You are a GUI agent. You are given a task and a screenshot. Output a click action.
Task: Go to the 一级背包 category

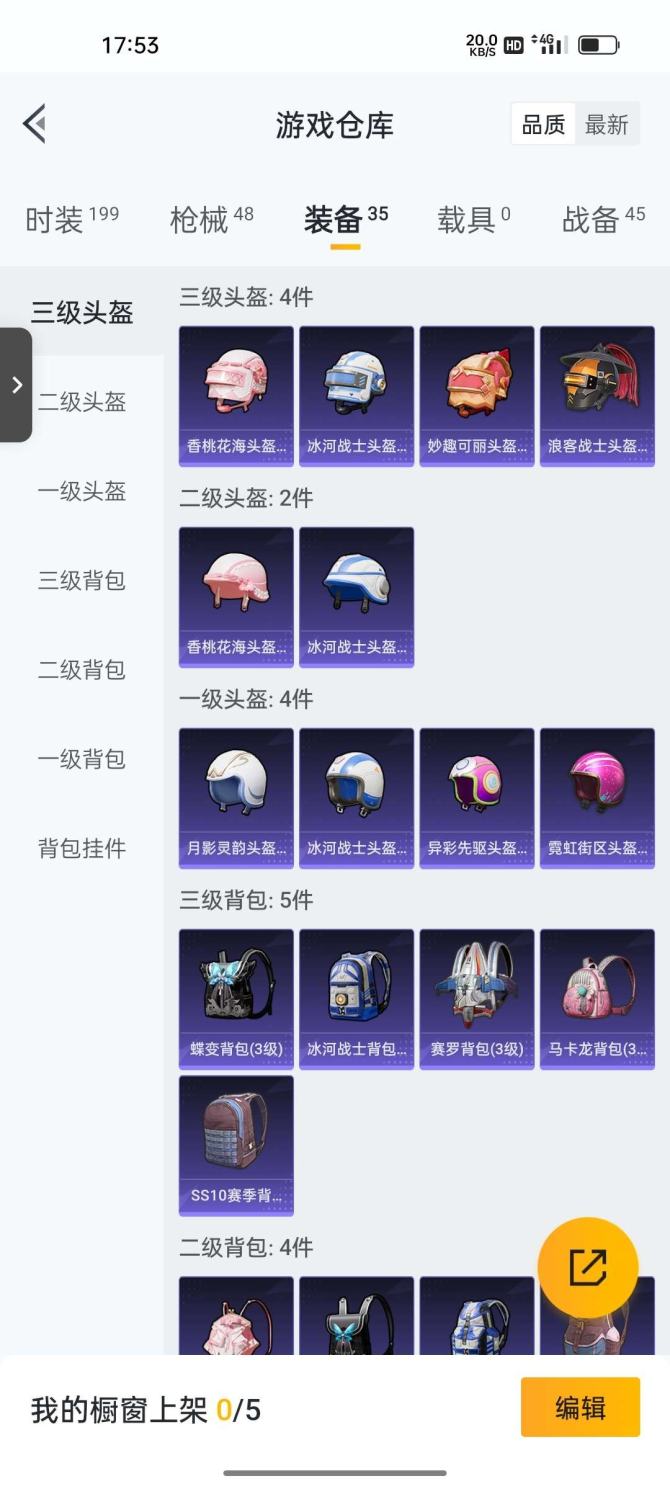point(82,759)
